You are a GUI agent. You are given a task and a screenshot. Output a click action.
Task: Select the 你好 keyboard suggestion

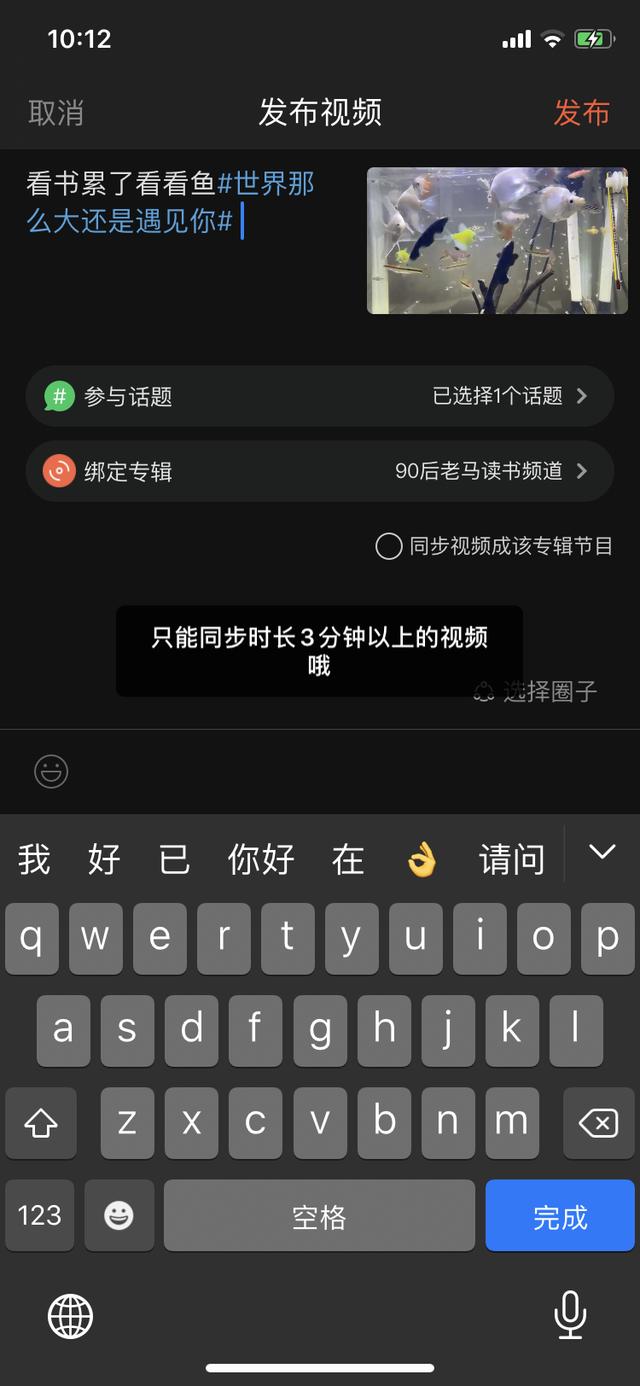(x=261, y=859)
